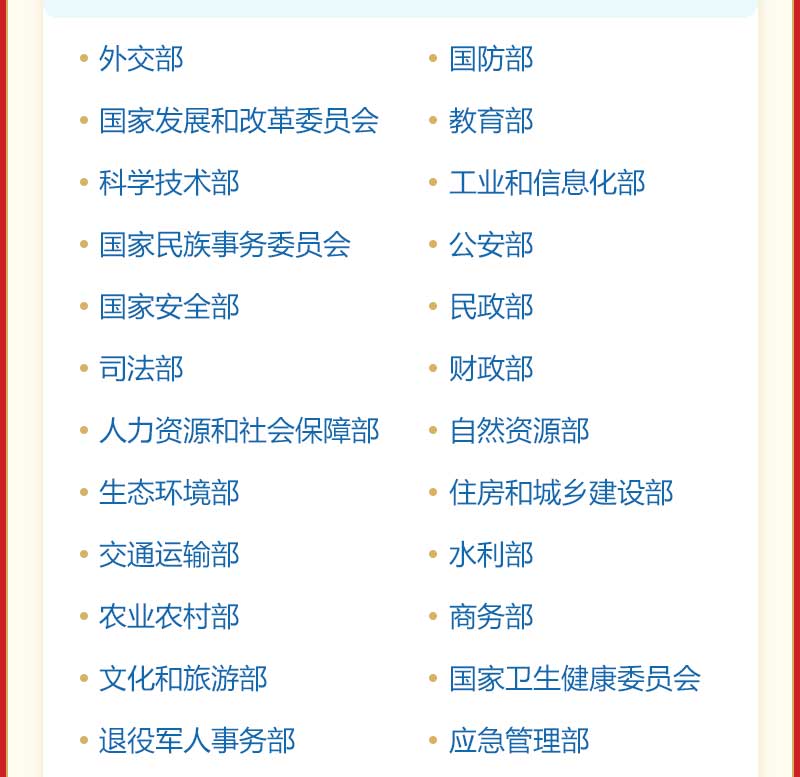Go to 财政部

tap(491, 369)
